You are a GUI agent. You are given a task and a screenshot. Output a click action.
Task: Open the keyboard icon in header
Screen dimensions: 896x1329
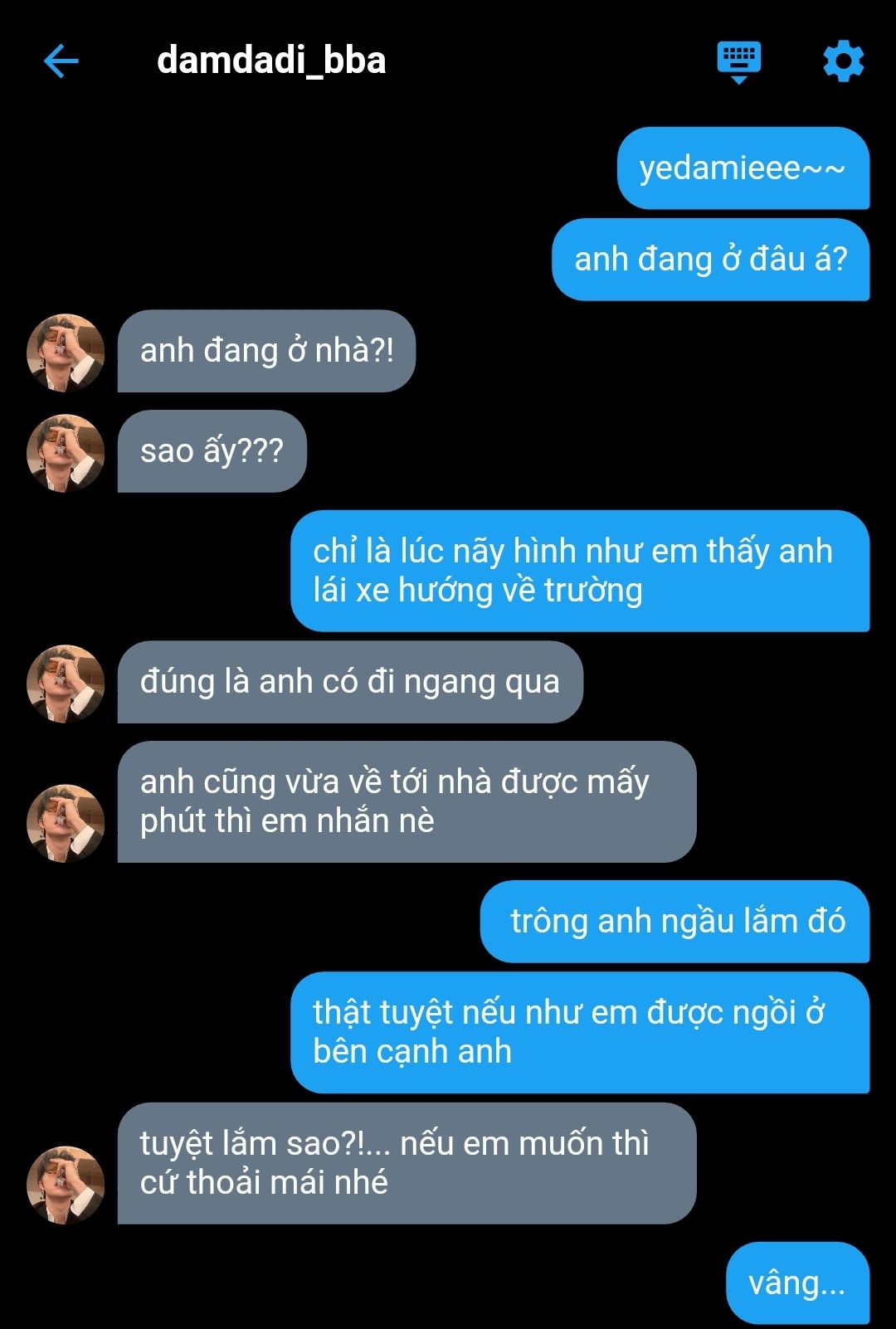click(738, 61)
